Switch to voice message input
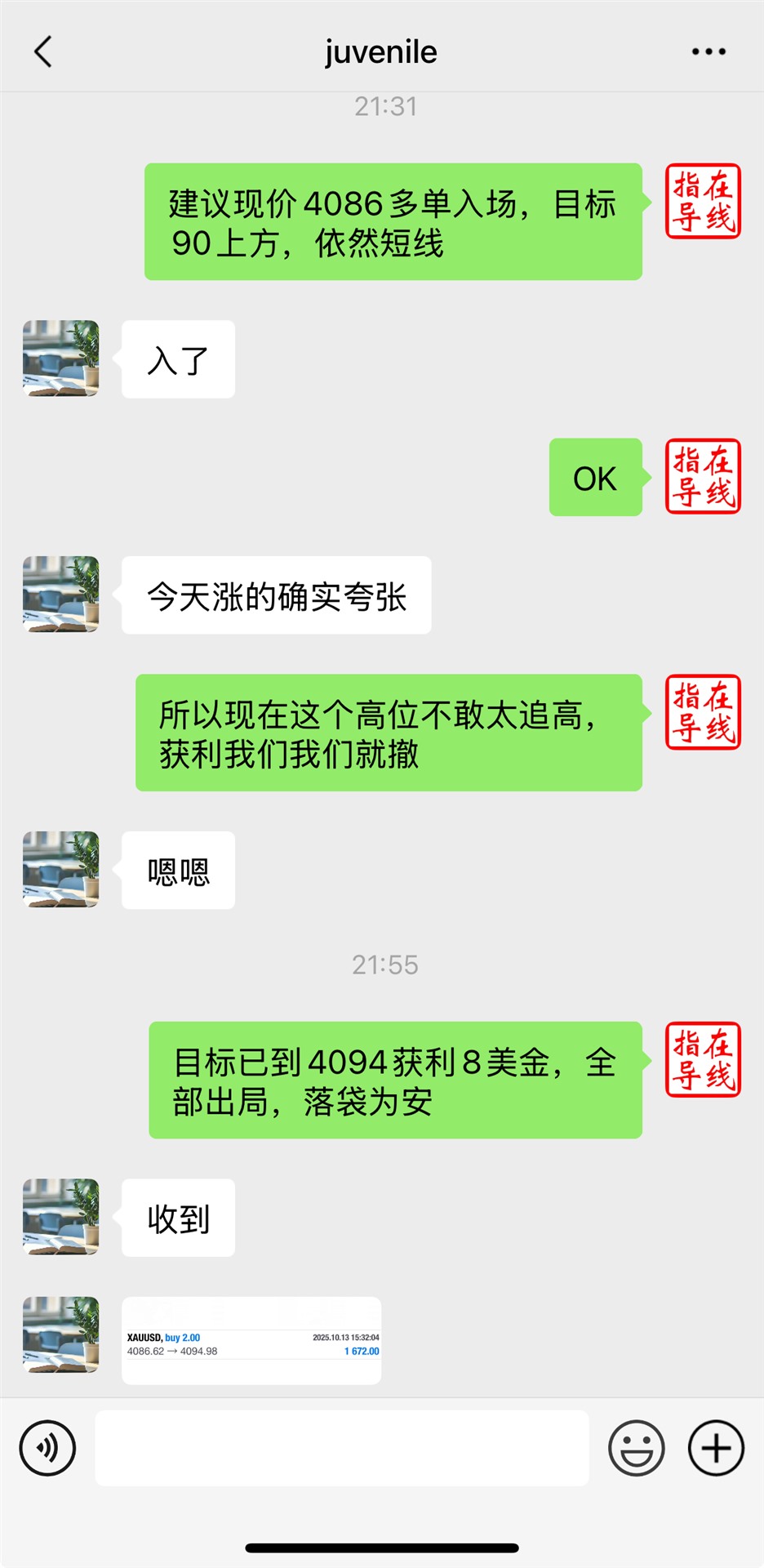Screen dimensions: 764x1568 [47, 1448]
